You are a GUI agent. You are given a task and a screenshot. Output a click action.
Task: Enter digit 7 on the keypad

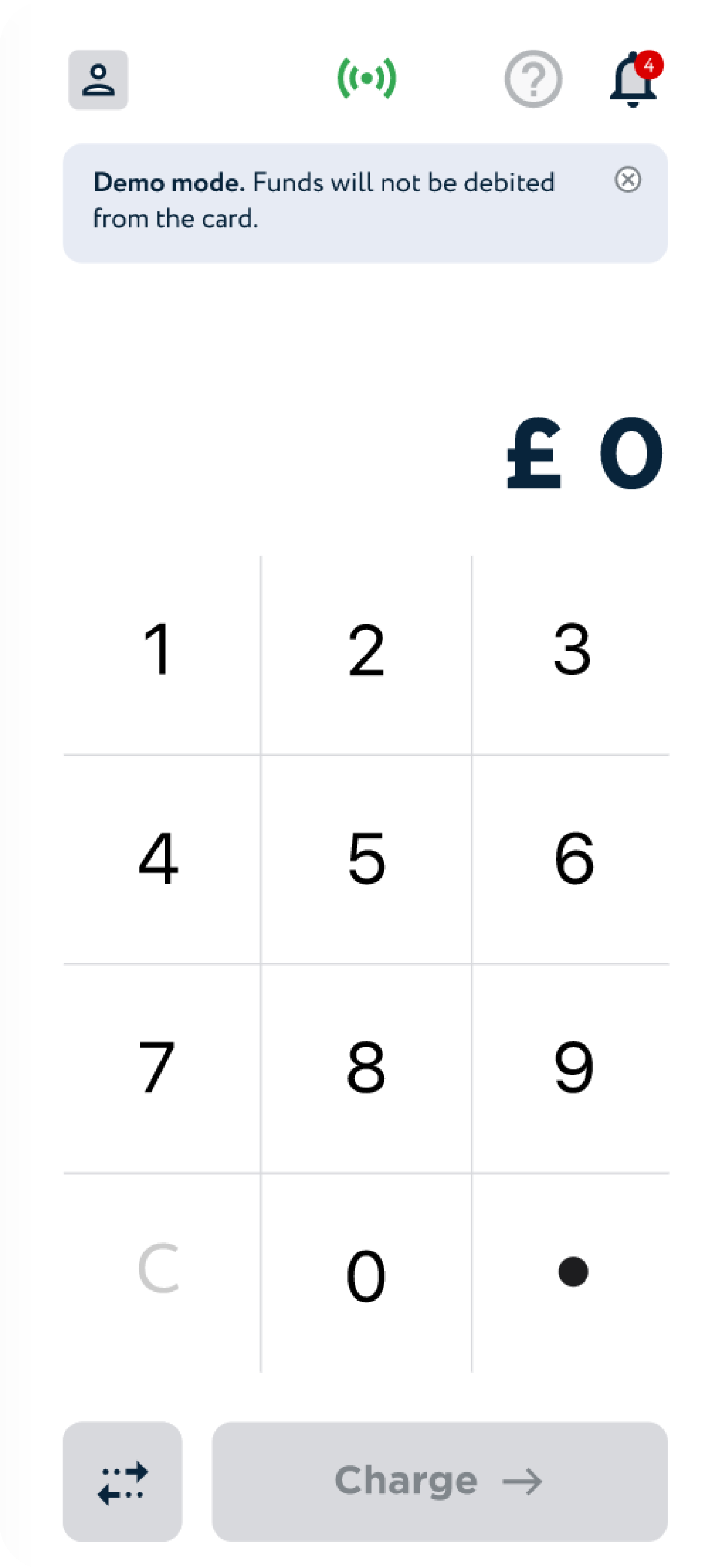[x=158, y=1067]
